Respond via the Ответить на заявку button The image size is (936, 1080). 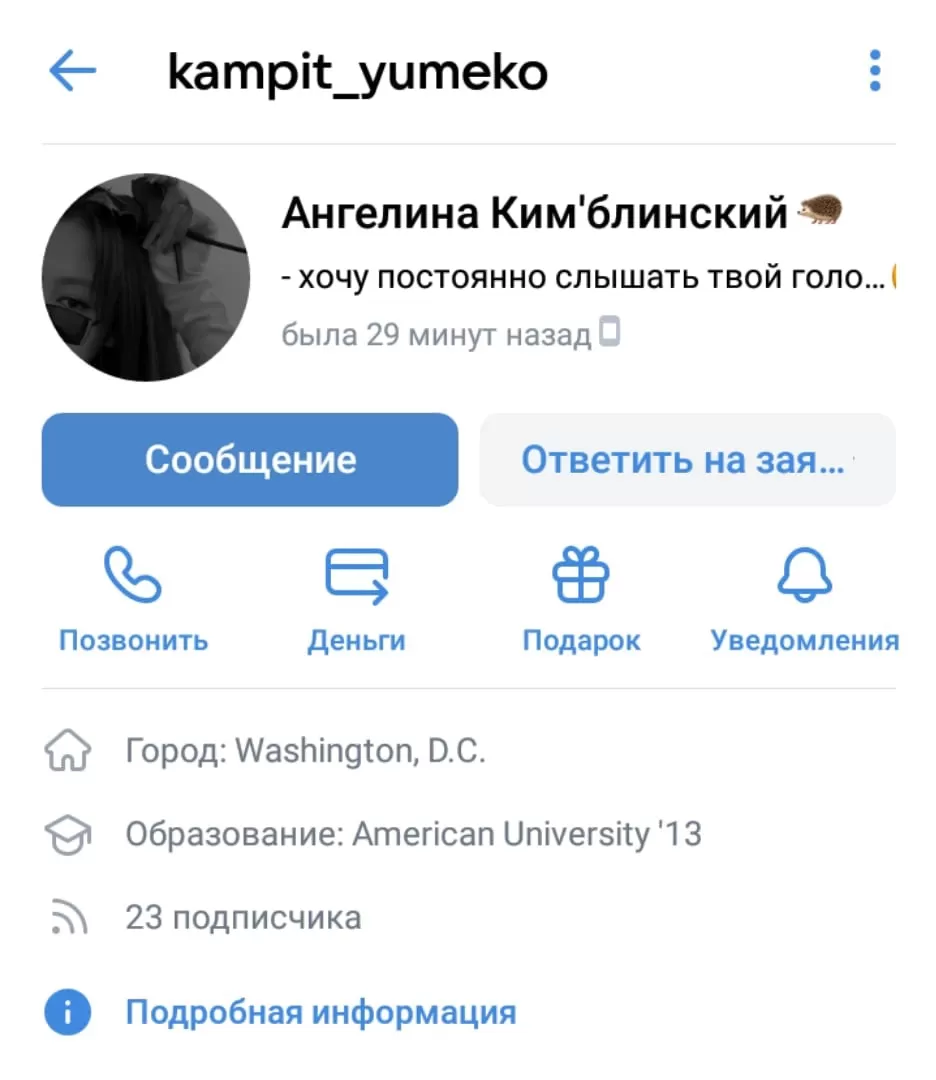pos(687,460)
